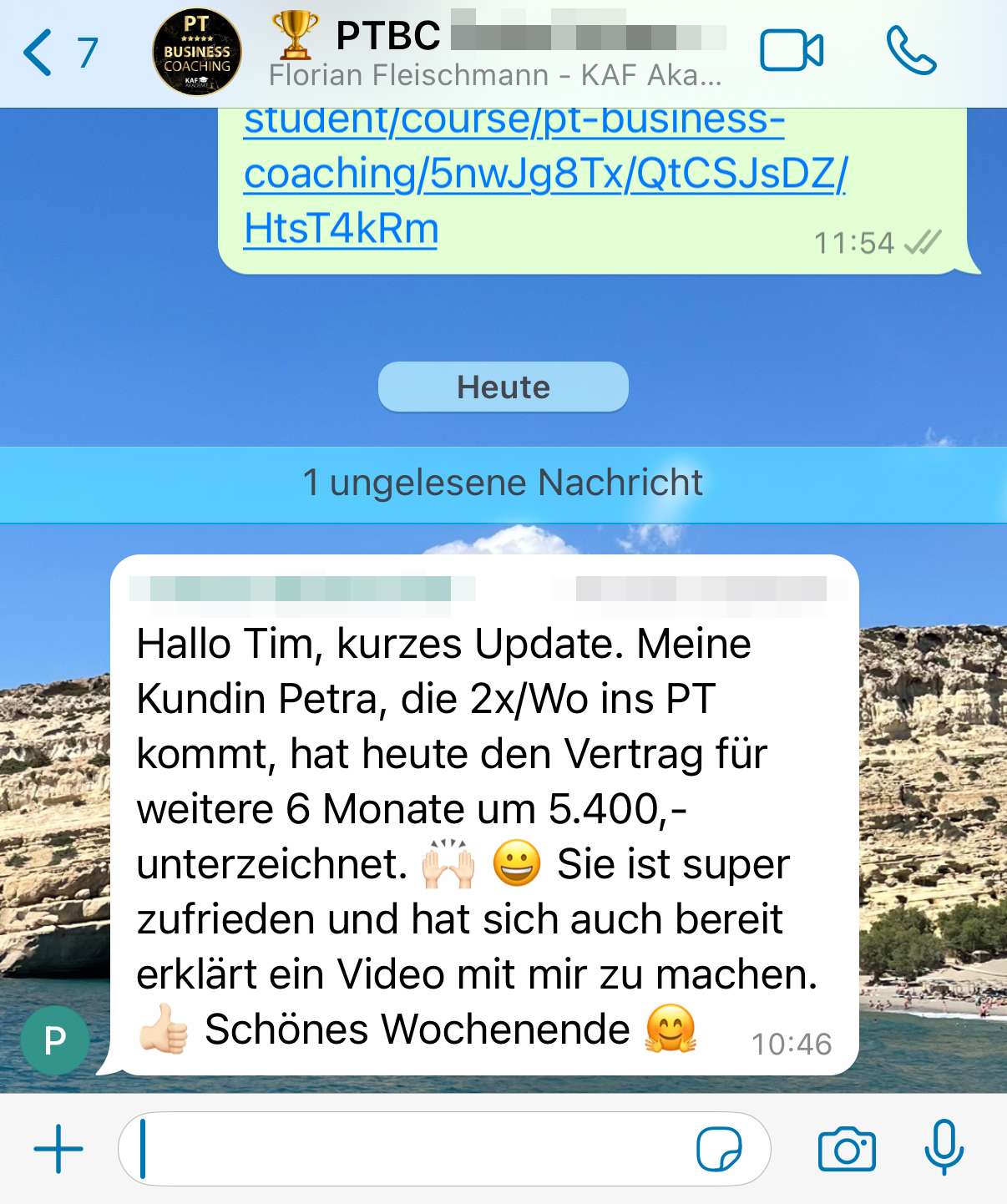Image resolution: width=1007 pixels, height=1204 pixels.
Task: Open the attachment plus menu
Action: coord(58,1149)
